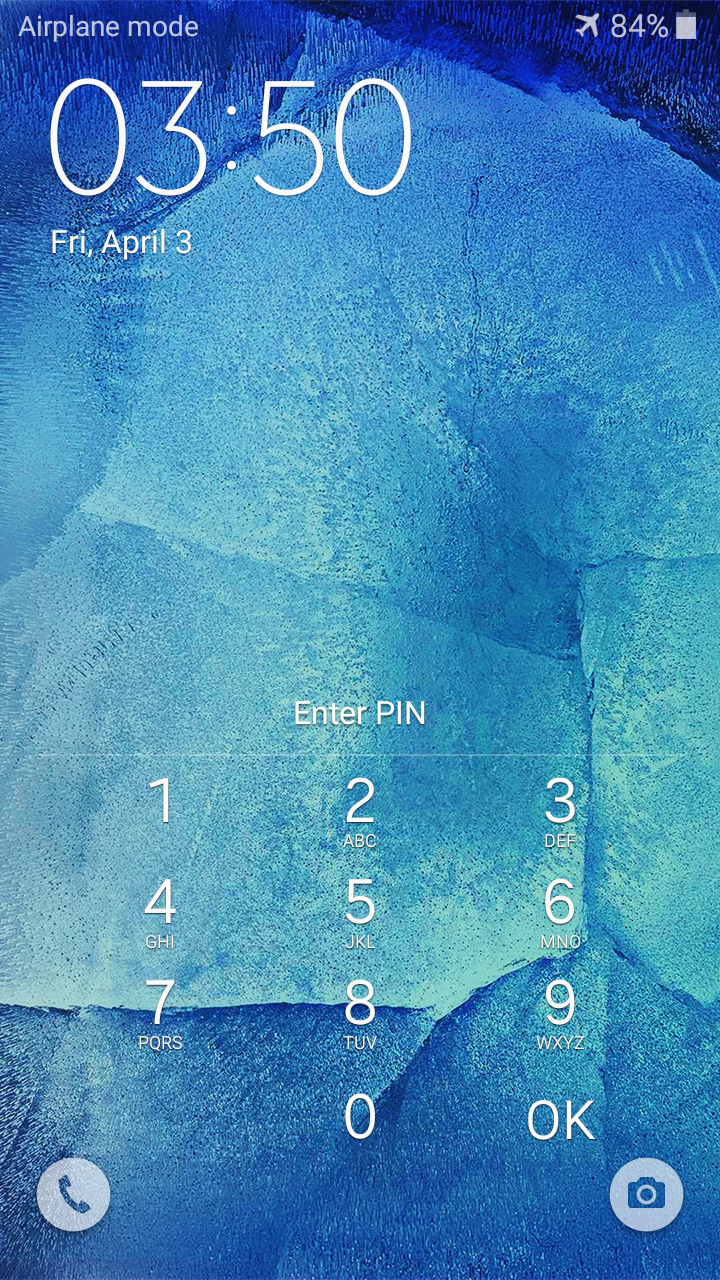Viewport: 720px width, 1280px height.
Task: Tap the 7 PQRS key
Action: click(x=160, y=1008)
